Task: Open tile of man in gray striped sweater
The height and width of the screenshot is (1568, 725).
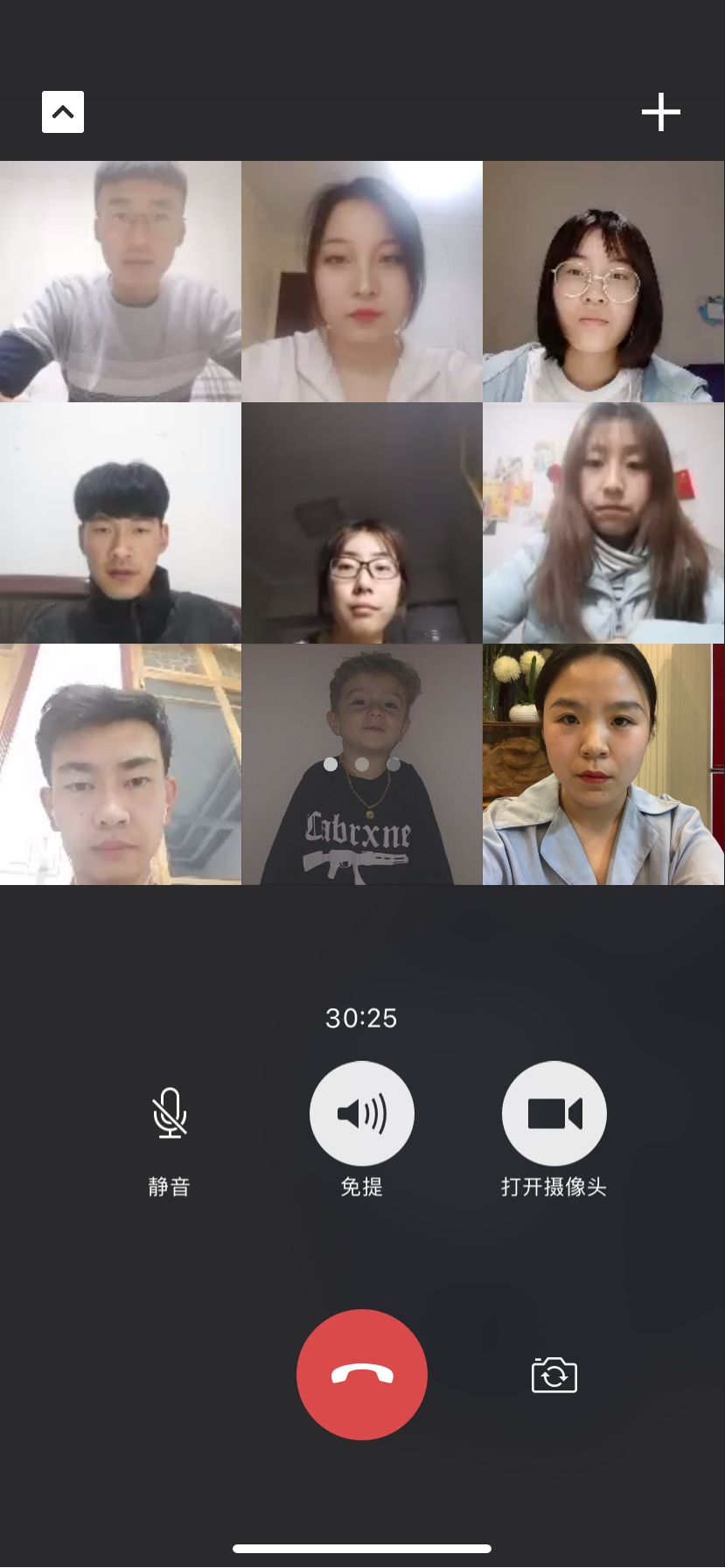Action: pos(121,282)
